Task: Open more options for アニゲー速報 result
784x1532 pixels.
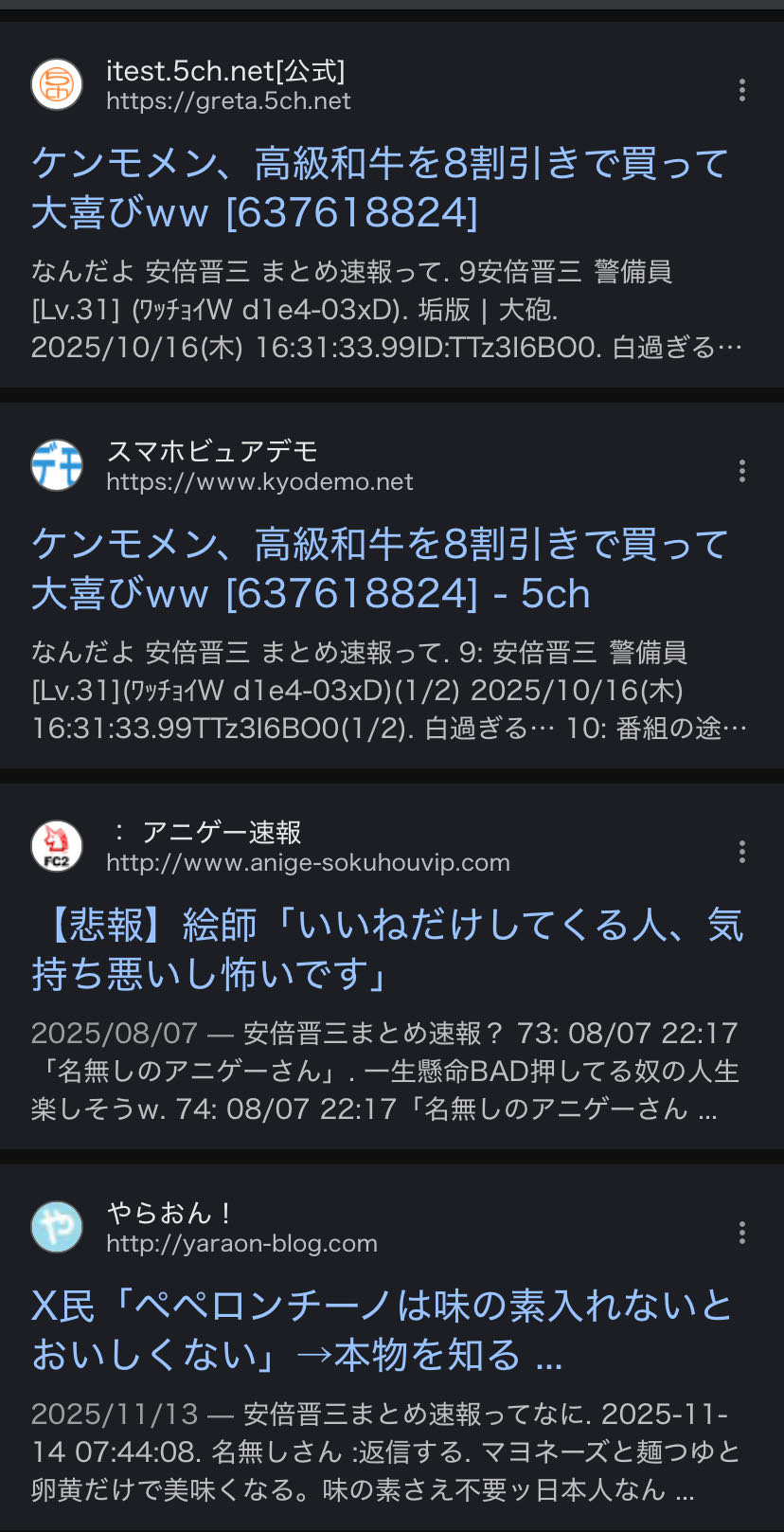Action: coord(742,852)
